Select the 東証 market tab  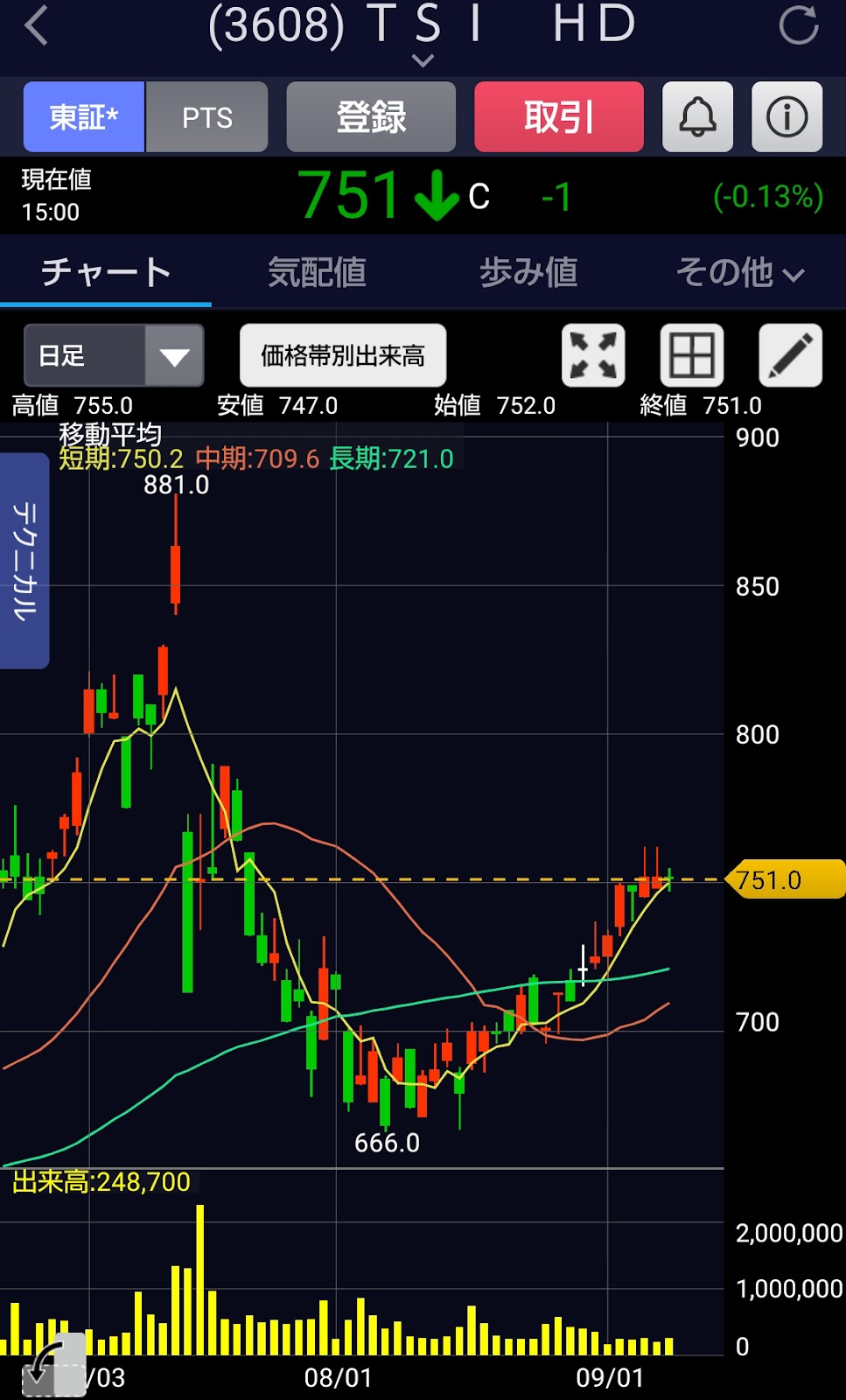point(84,117)
